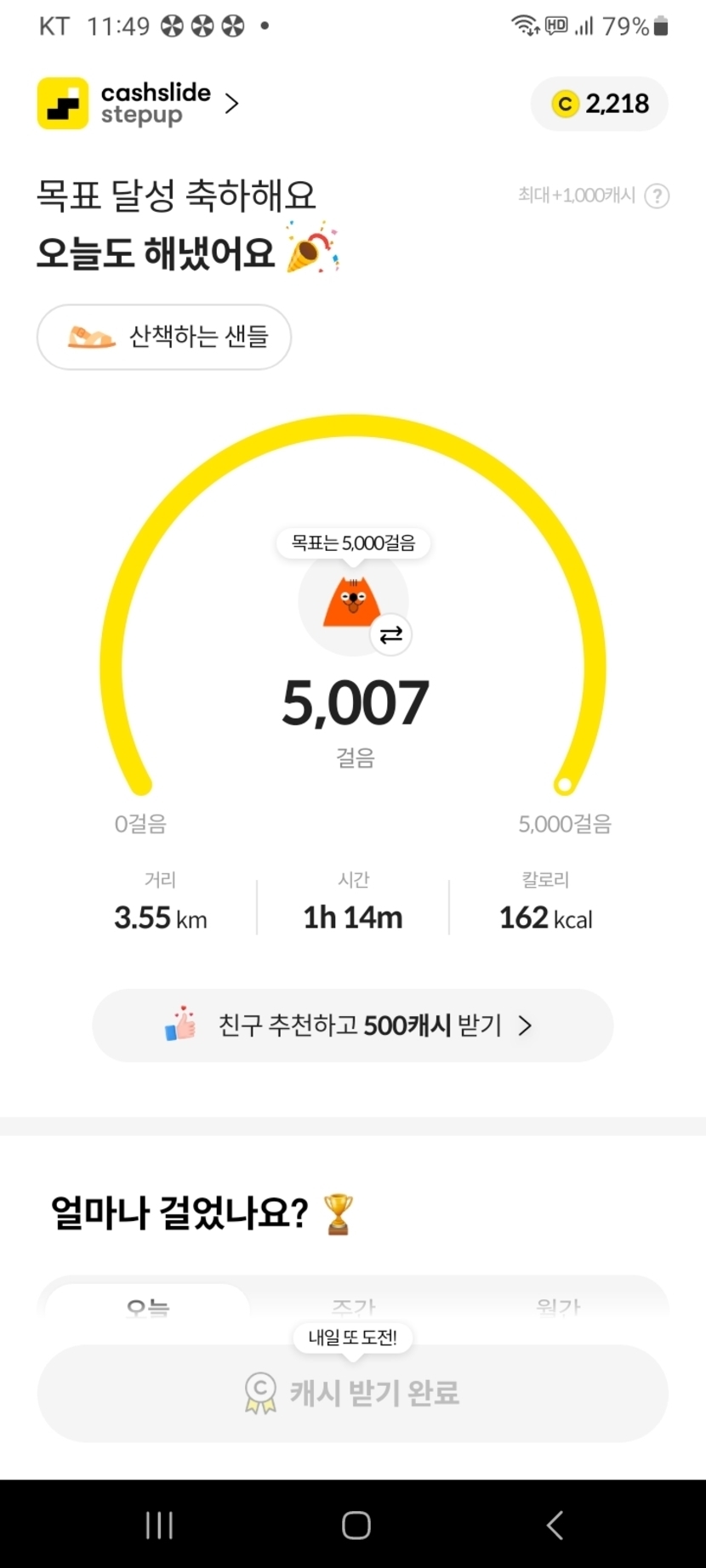The height and width of the screenshot is (1568, 706).
Task: Tap the help question mark icon
Action: tap(657, 196)
